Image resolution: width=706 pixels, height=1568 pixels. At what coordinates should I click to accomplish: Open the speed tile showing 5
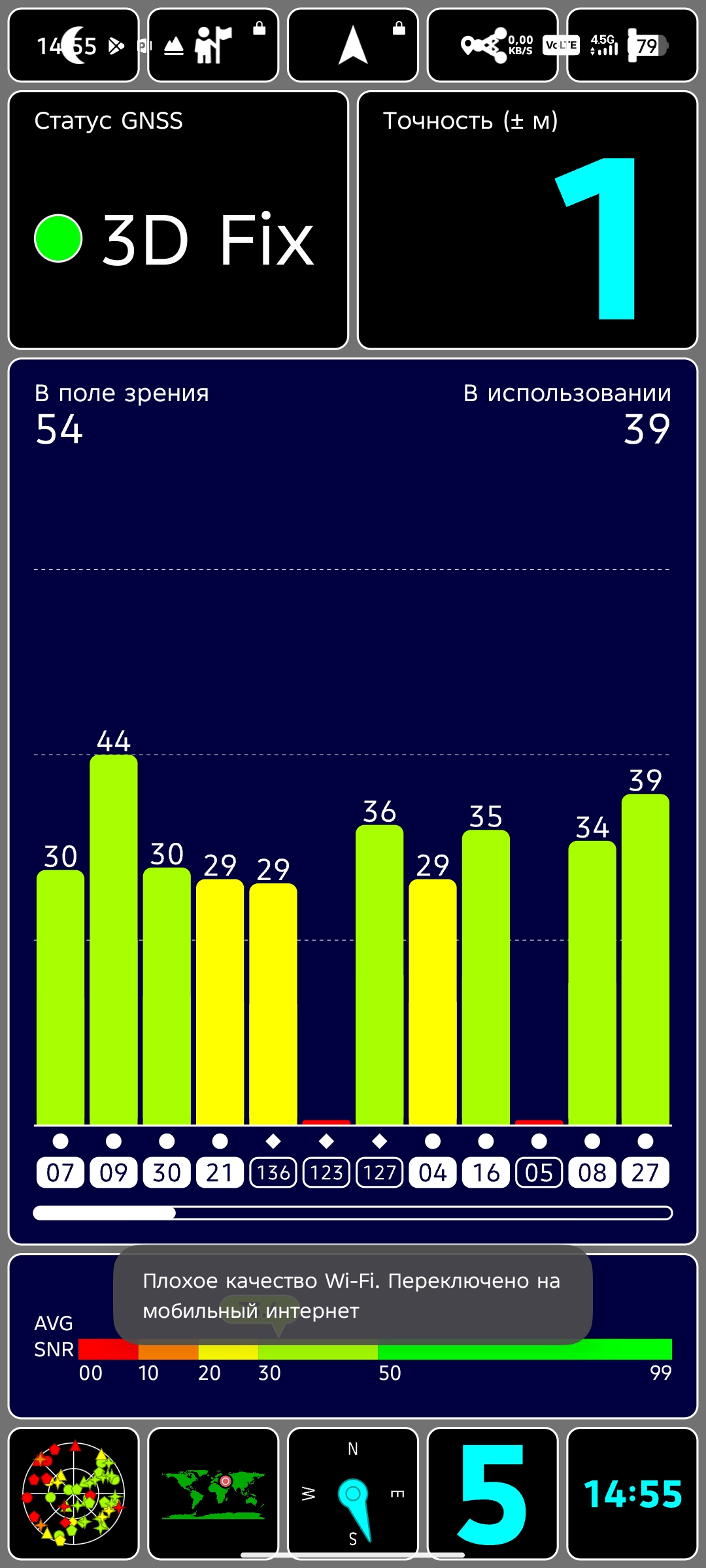tap(492, 1494)
